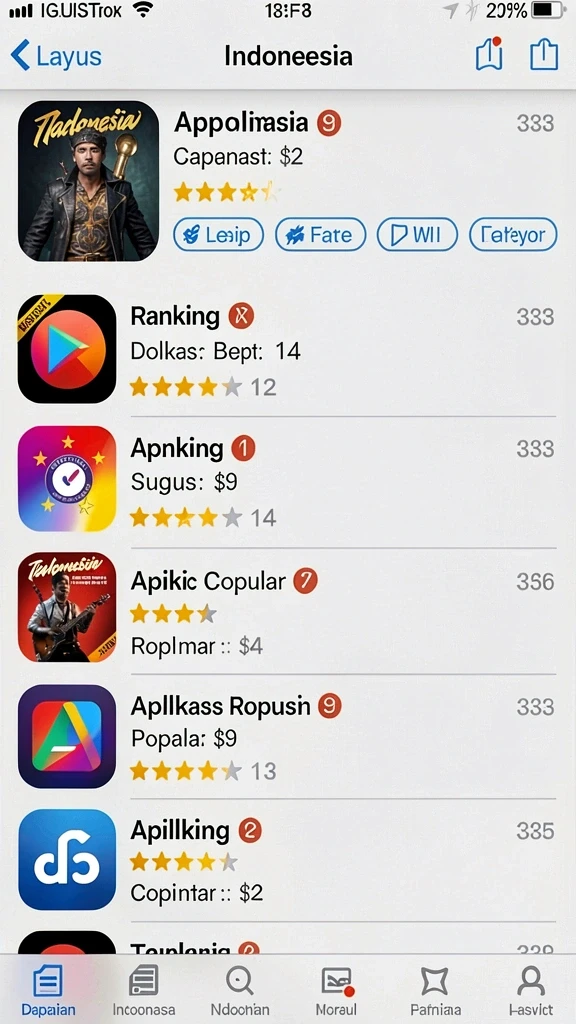
Task: Tap the WII chip
Action: point(417,234)
